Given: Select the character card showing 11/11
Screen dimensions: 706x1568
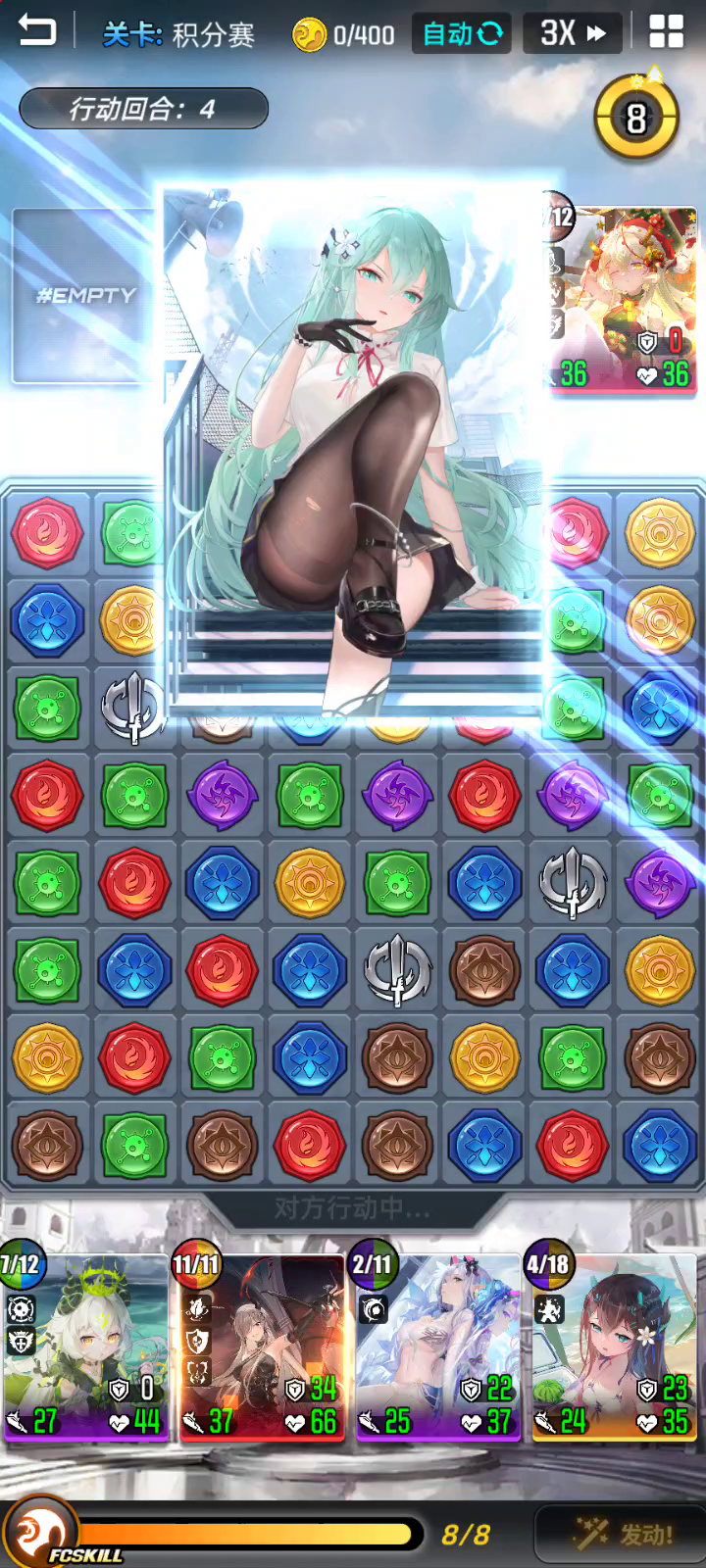Looking at the screenshot, I should (260, 1347).
